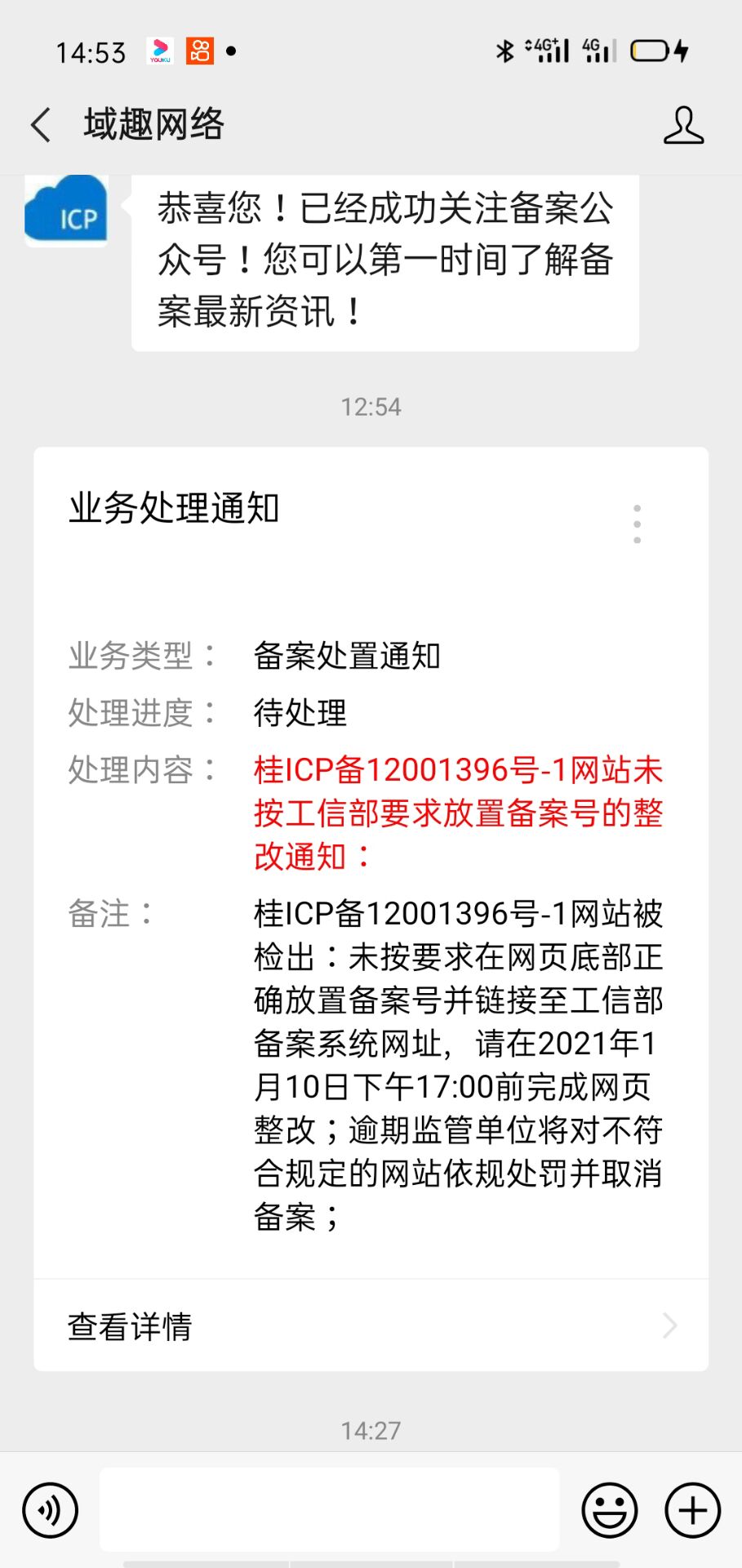Screen dimensions: 742x1568
Task: Tap the back arrow to leave chat
Action: [x=39, y=124]
